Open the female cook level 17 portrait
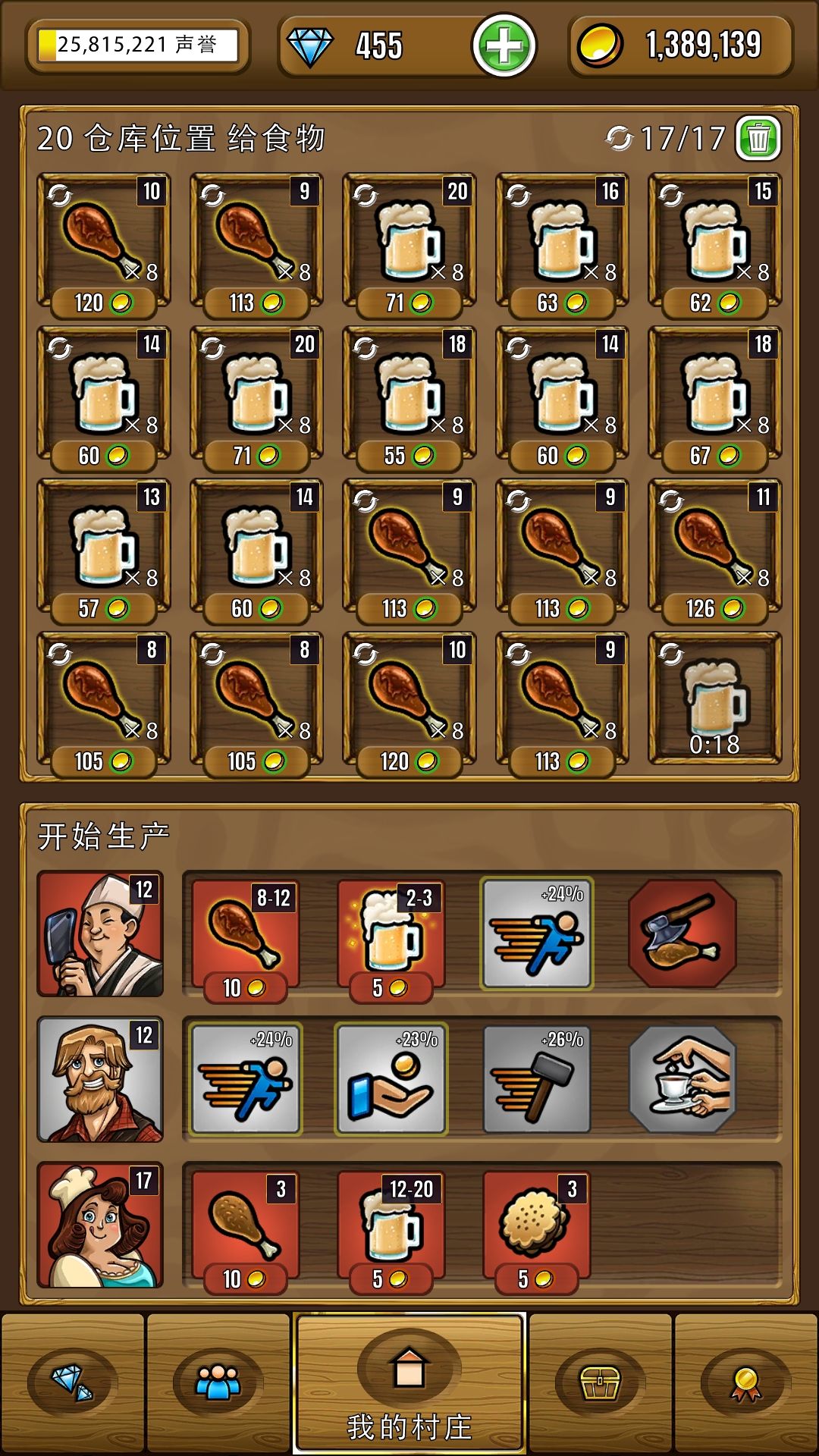Viewport: 819px width, 1456px height. click(x=100, y=1225)
